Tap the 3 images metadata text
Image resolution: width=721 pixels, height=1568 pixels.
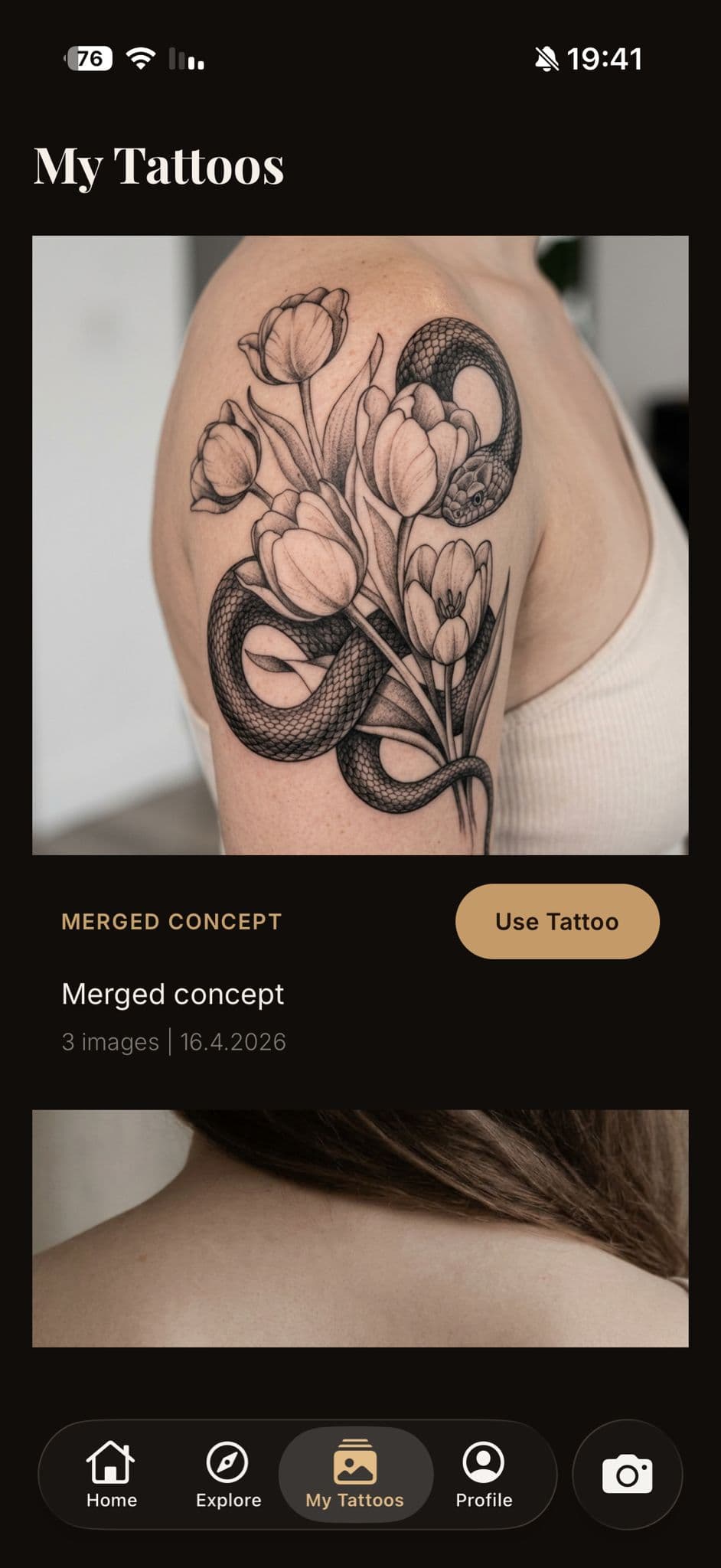(109, 1041)
